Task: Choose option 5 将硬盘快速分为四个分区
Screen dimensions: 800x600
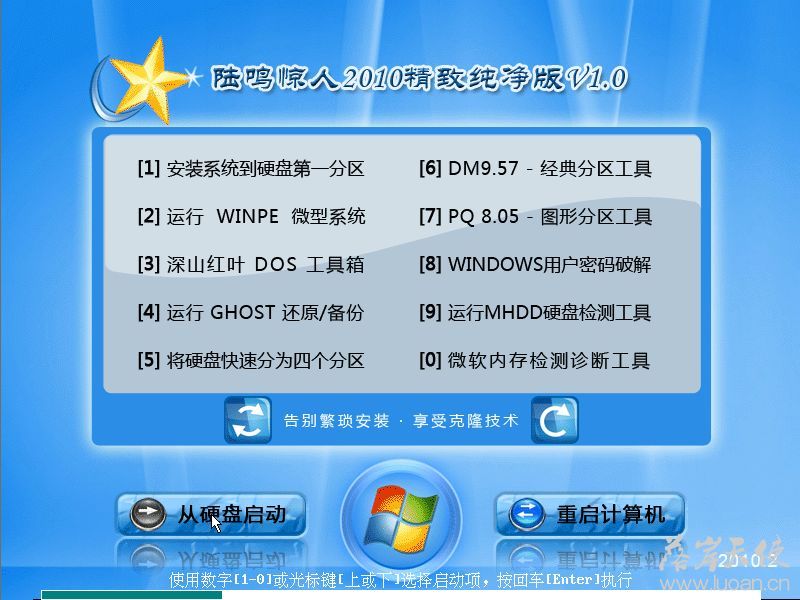Action: [251, 360]
